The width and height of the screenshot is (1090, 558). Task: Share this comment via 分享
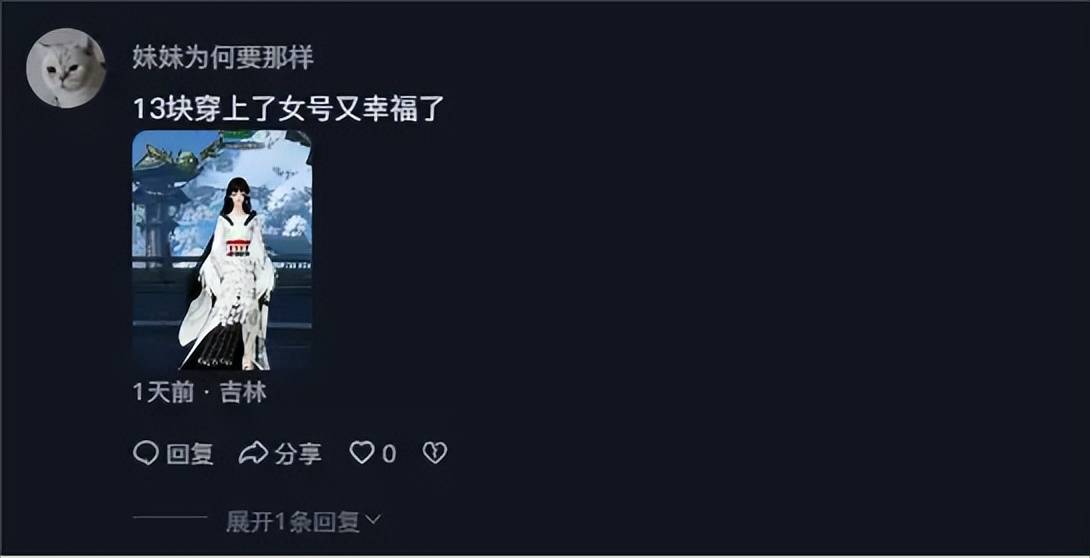coord(280,454)
